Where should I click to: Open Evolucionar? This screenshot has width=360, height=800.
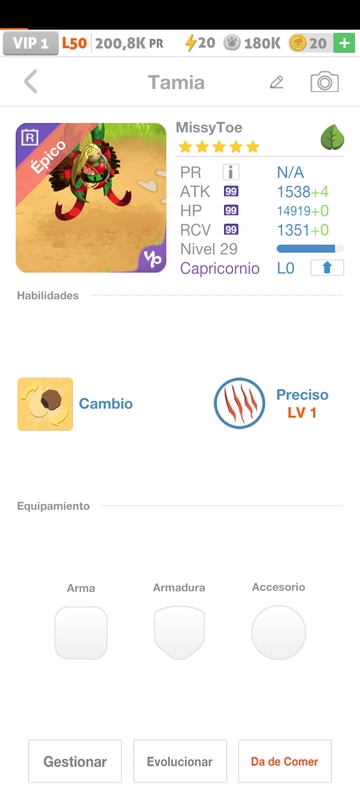tap(180, 761)
